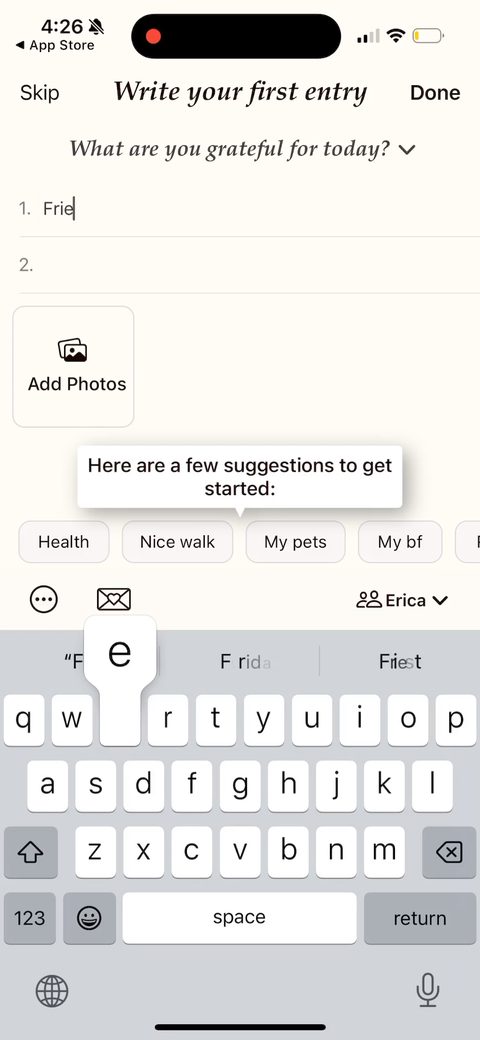
Task: Select the My bf suggestion
Action: 400,542
